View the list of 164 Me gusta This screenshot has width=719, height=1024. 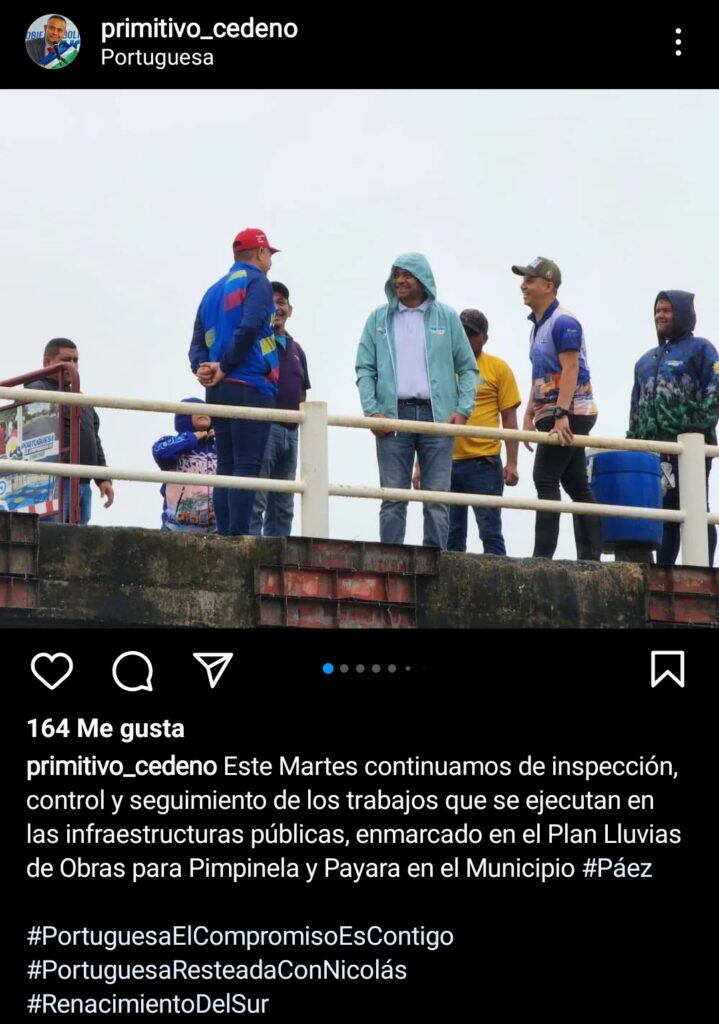tap(105, 728)
